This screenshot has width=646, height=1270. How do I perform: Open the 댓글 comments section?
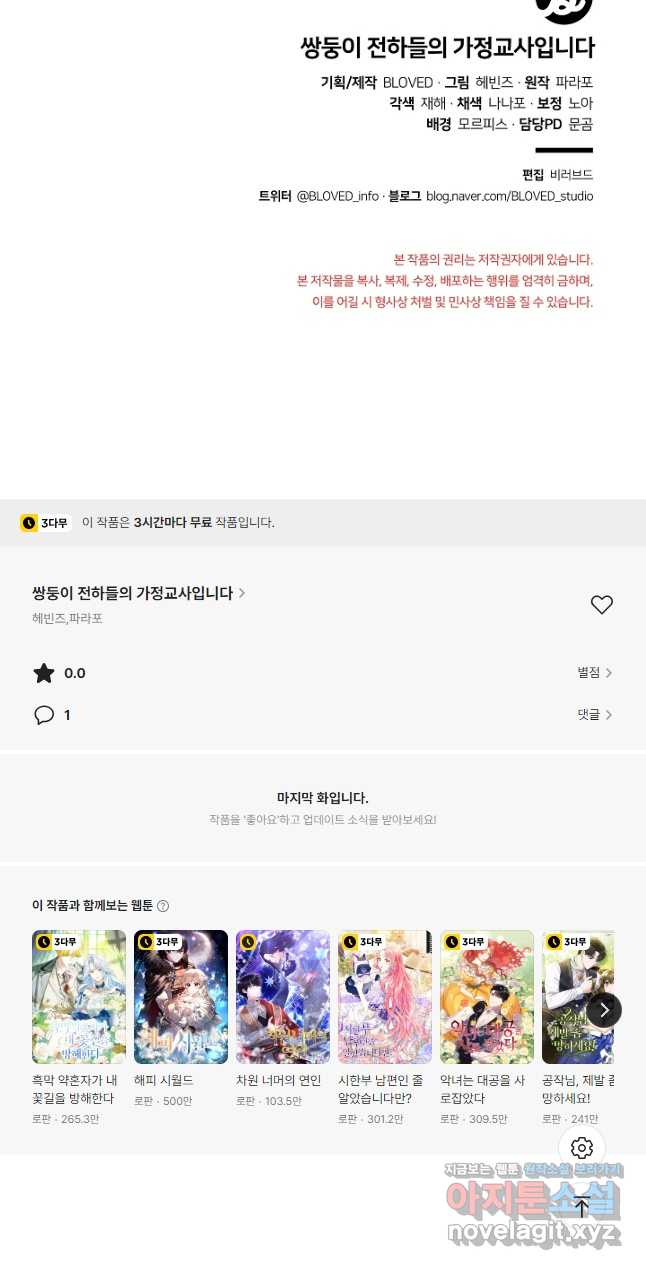[594, 715]
